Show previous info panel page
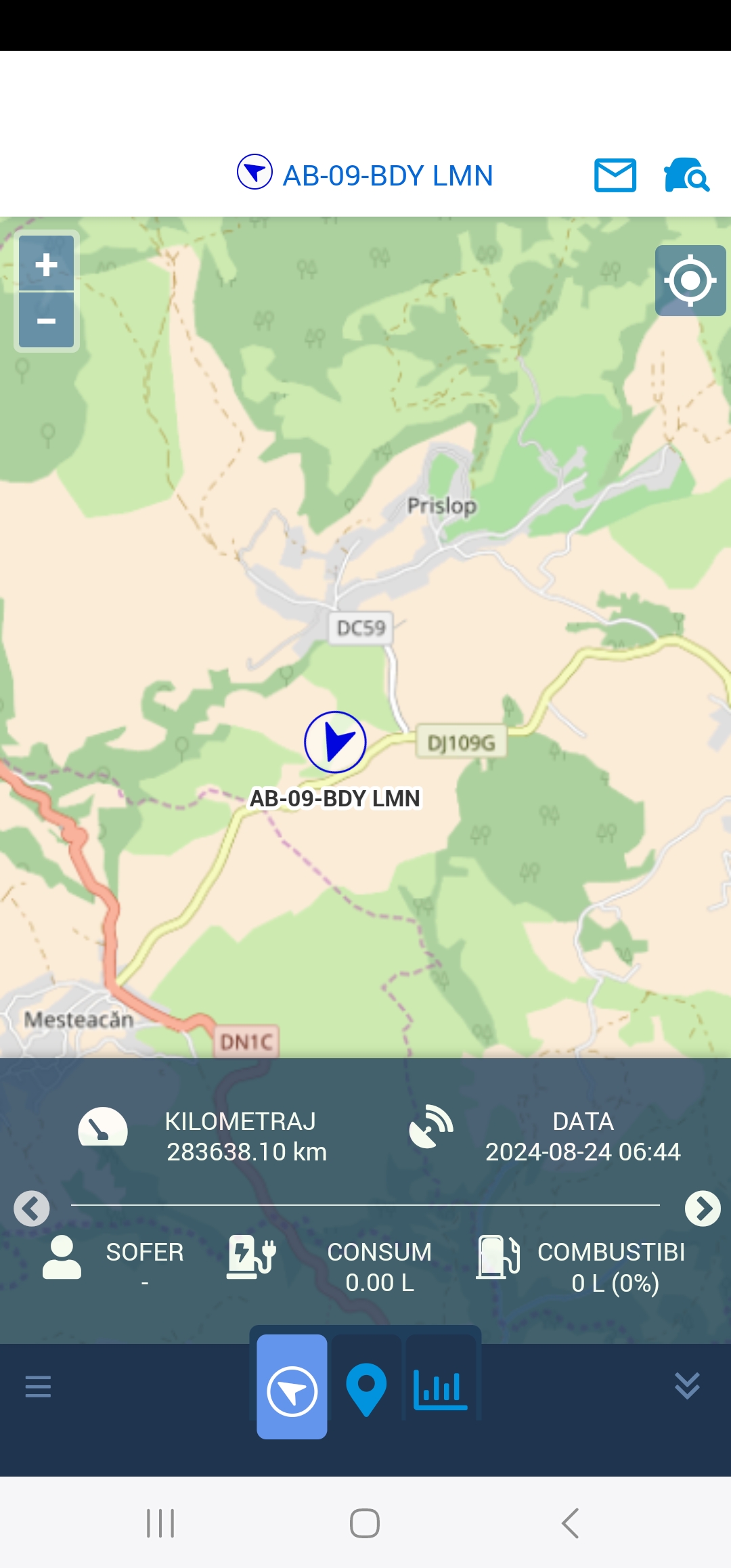Image resolution: width=731 pixels, height=1568 pixels. tap(32, 1208)
